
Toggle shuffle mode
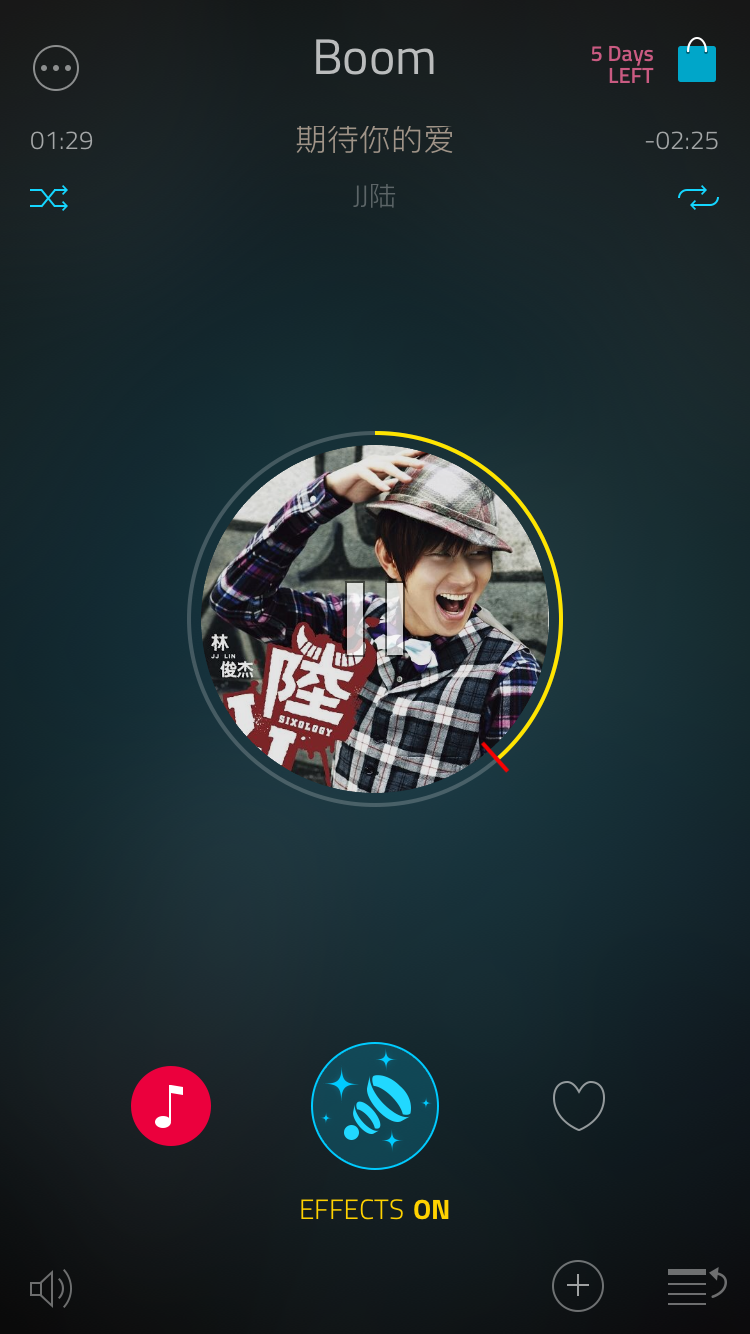click(x=49, y=198)
